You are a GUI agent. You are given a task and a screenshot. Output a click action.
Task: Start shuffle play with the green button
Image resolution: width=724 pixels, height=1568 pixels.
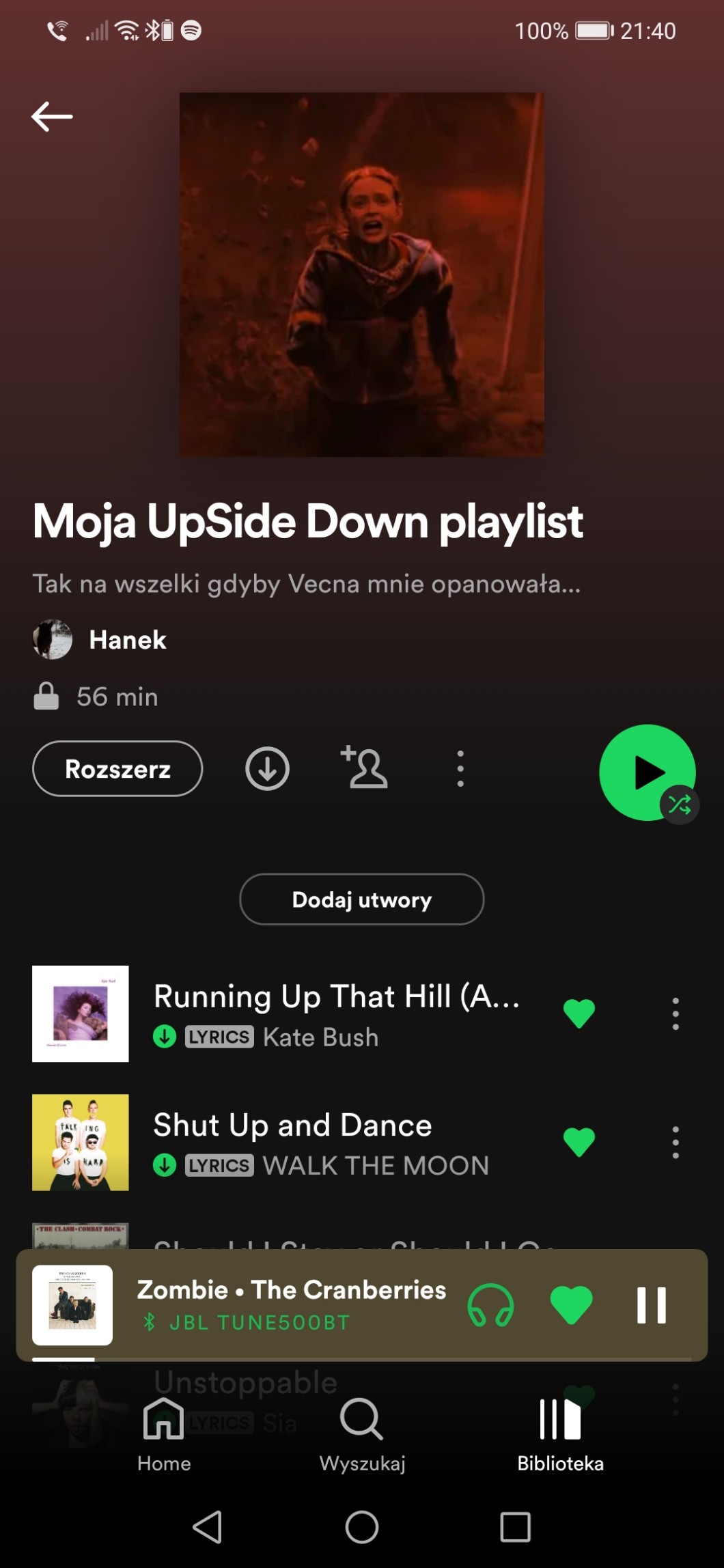(645, 772)
